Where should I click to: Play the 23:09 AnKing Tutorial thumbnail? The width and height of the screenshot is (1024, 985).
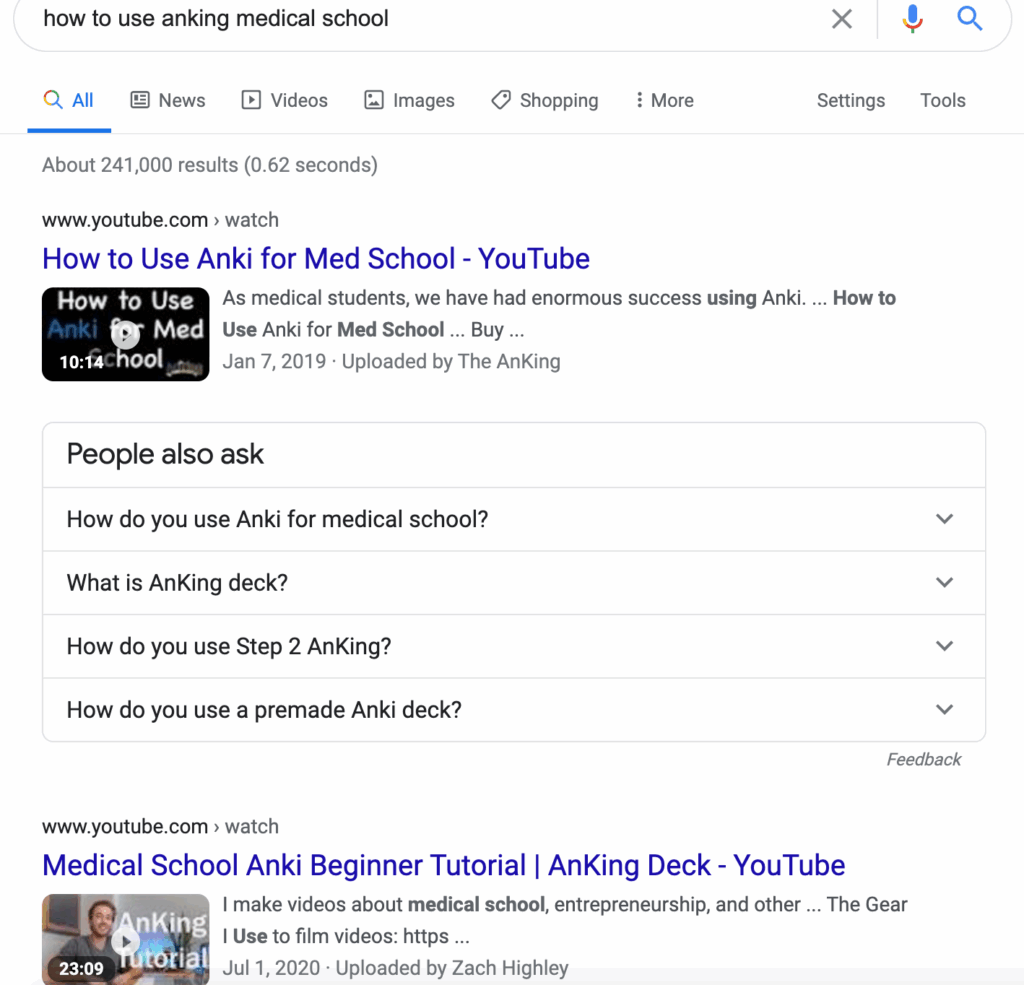[125, 940]
